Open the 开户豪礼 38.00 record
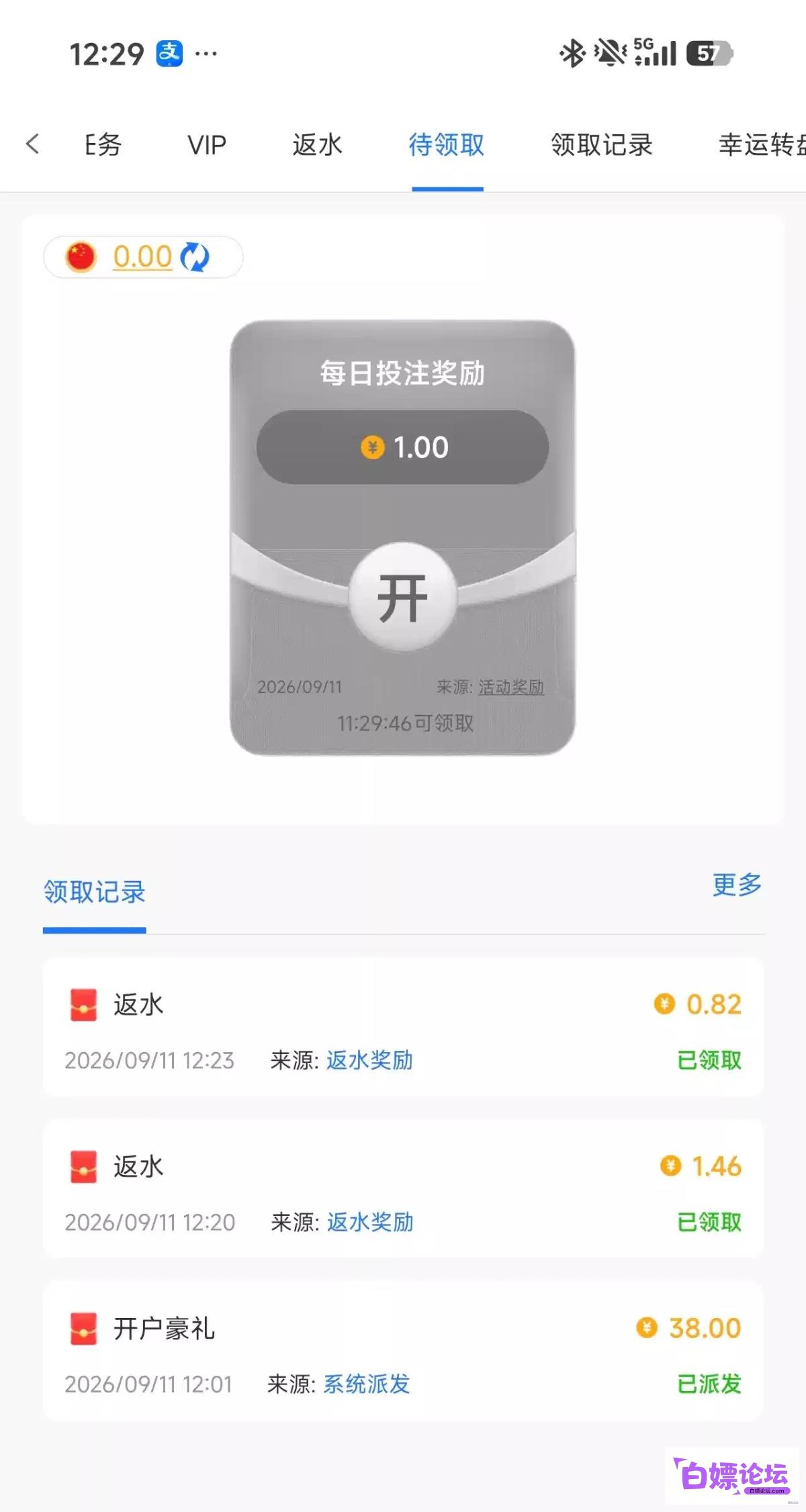The height and width of the screenshot is (1512, 806). [x=403, y=1350]
